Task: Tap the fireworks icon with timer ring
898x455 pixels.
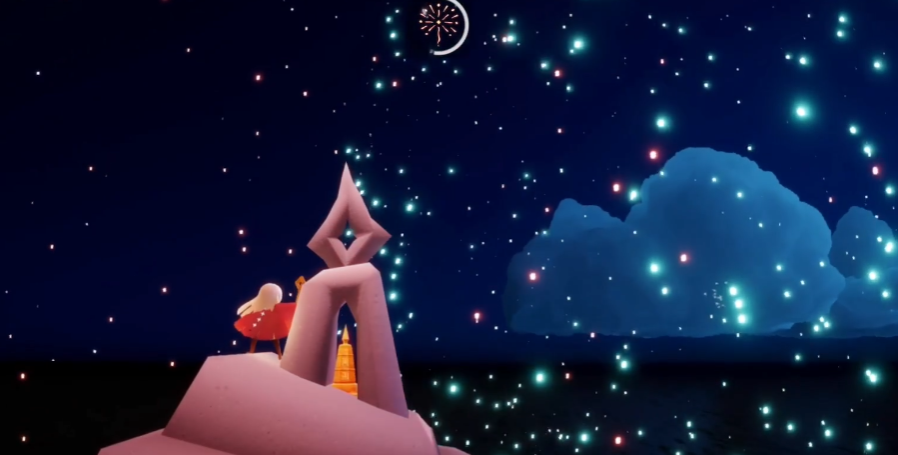Action: pos(441,24)
